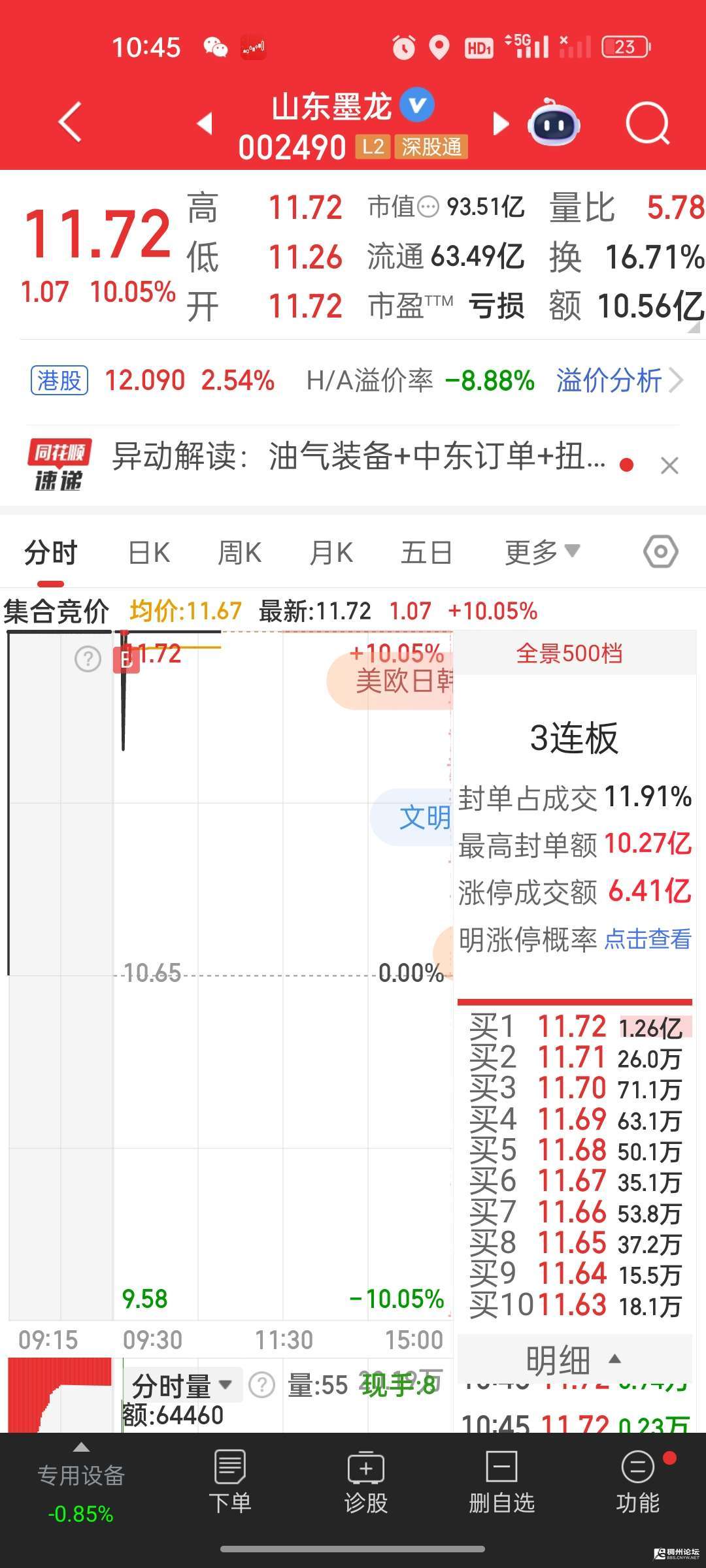Expand the 明细 trade details panel
This screenshot has width=706, height=1568.
[573, 1361]
